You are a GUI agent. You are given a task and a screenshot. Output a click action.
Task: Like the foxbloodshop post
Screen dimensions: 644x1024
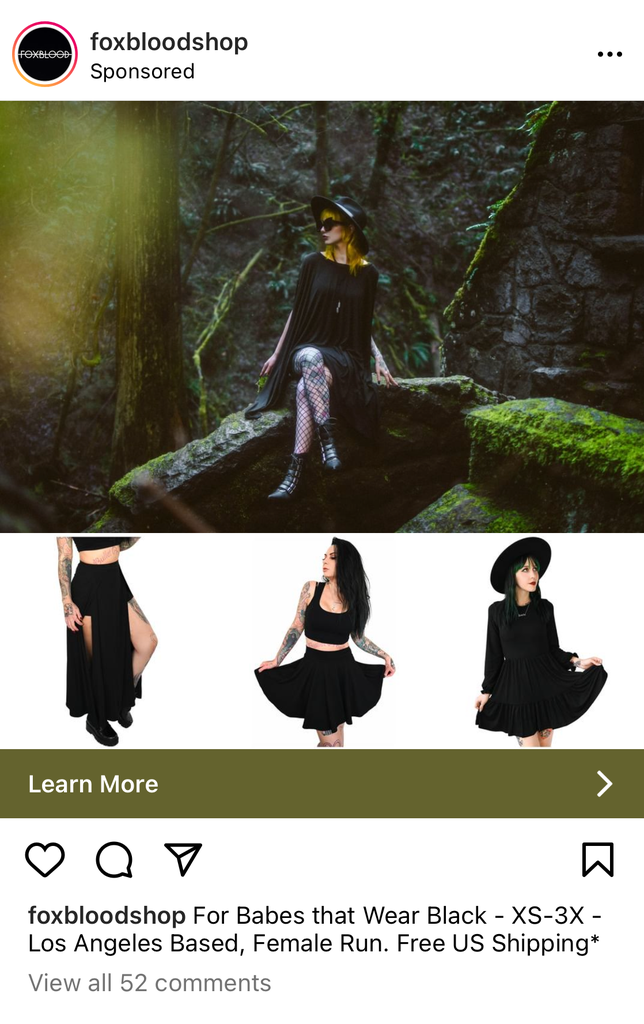tap(45, 859)
